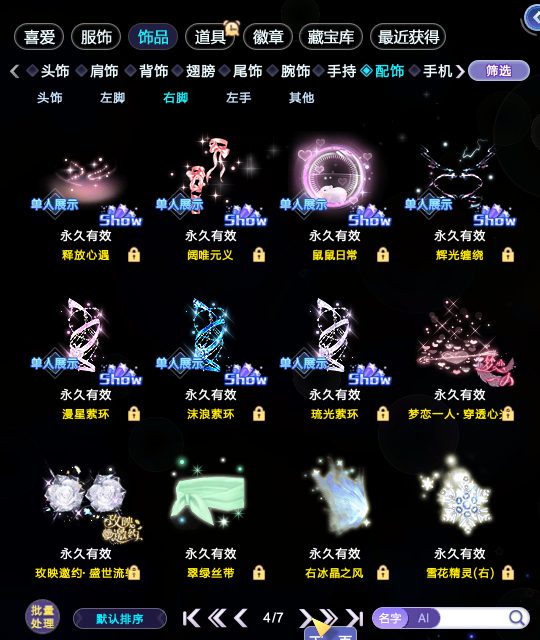This screenshot has height=640, width=540.
Task: Open 批量处理 batch actions
Action: (x=42, y=617)
